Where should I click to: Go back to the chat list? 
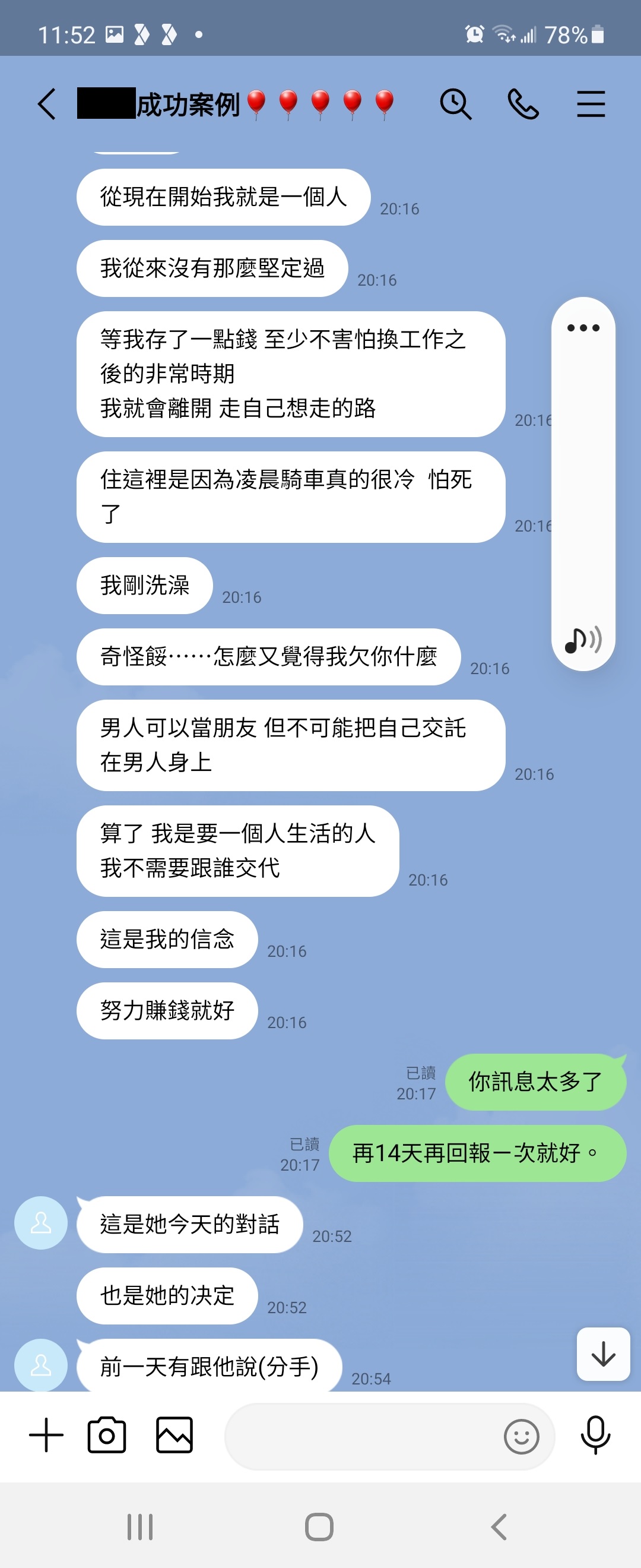click(x=47, y=104)
